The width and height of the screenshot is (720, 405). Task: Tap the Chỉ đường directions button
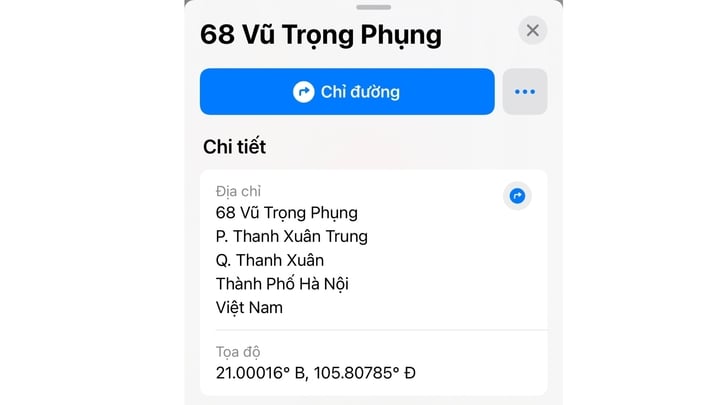click(347, 92)
